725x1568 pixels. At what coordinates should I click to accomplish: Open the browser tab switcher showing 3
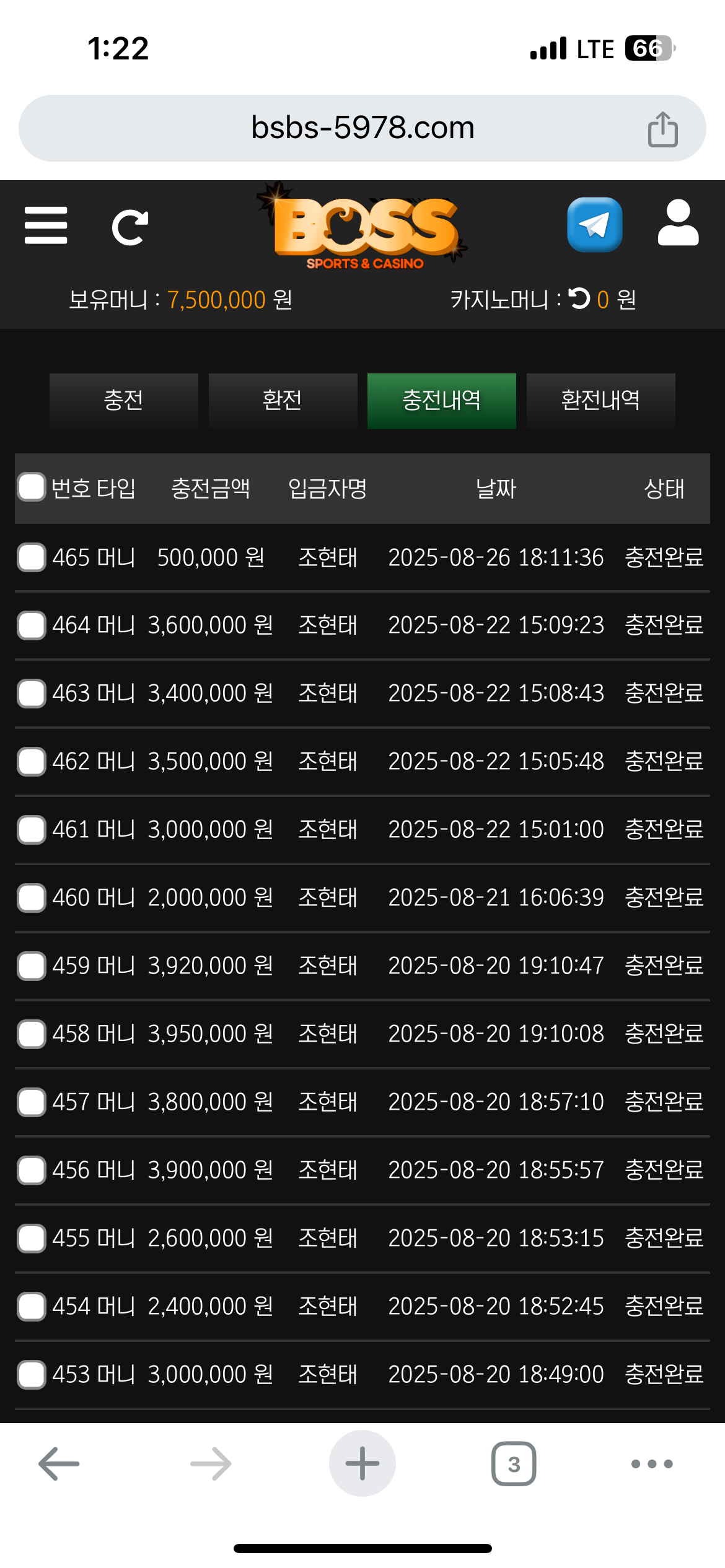pos(514,1464)
